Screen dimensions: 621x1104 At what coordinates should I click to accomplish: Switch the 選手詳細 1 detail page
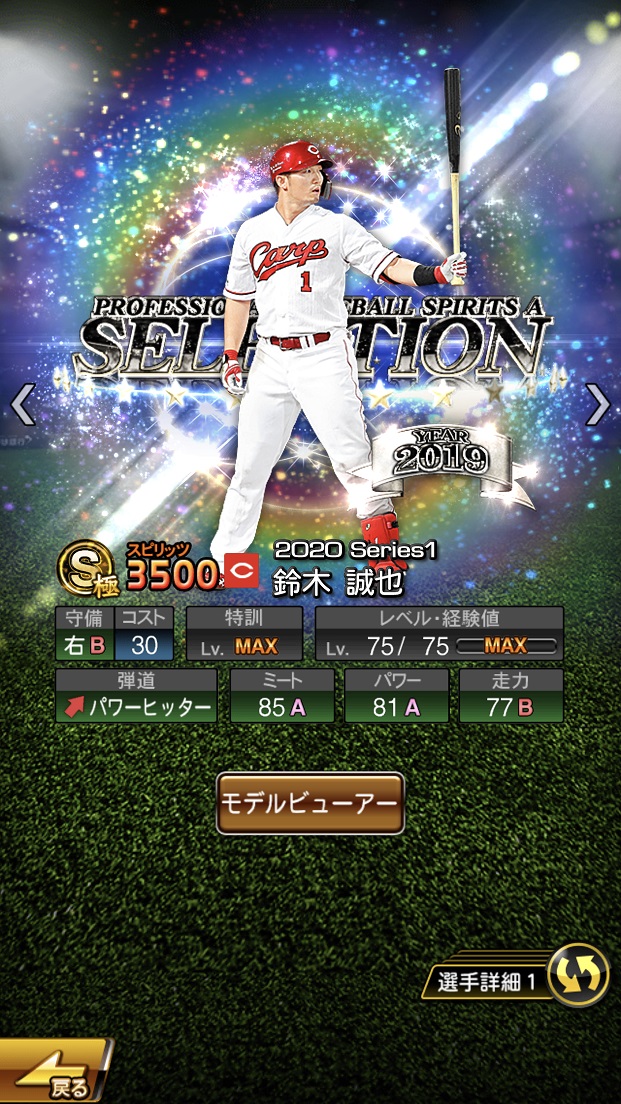coord(578,975)
